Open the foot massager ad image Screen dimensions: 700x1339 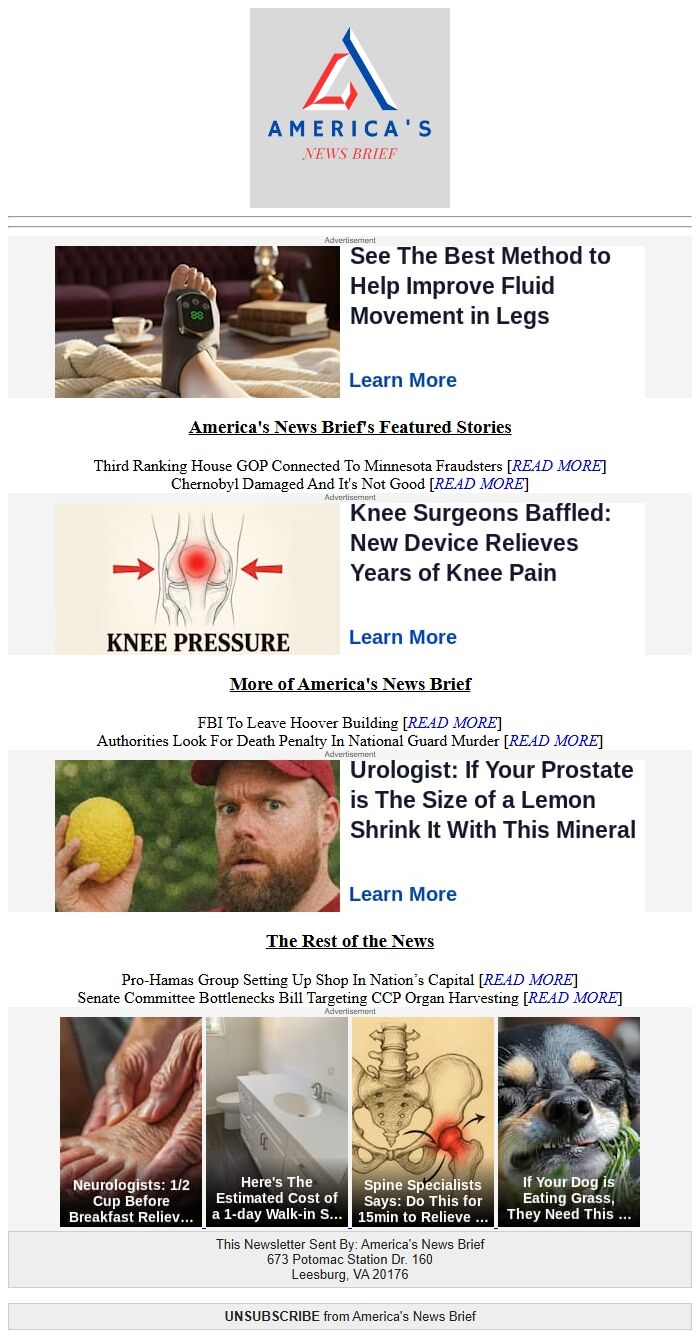tap(197, 322)
